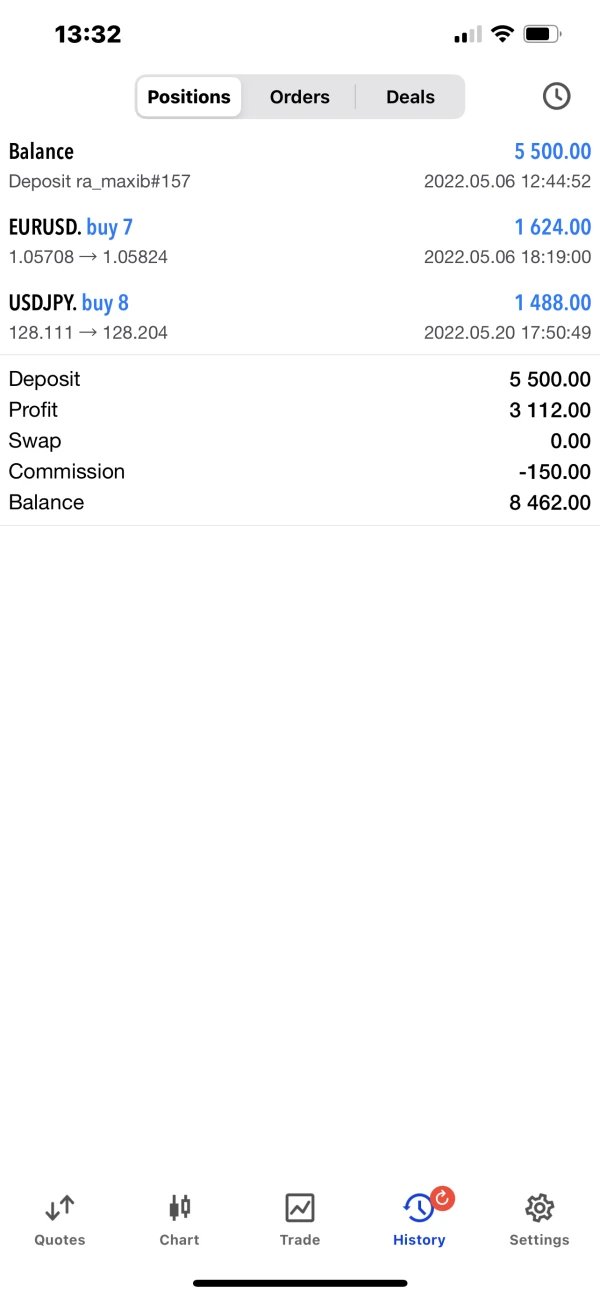
Task: Show the Deals segment
Action: [410, 97]
